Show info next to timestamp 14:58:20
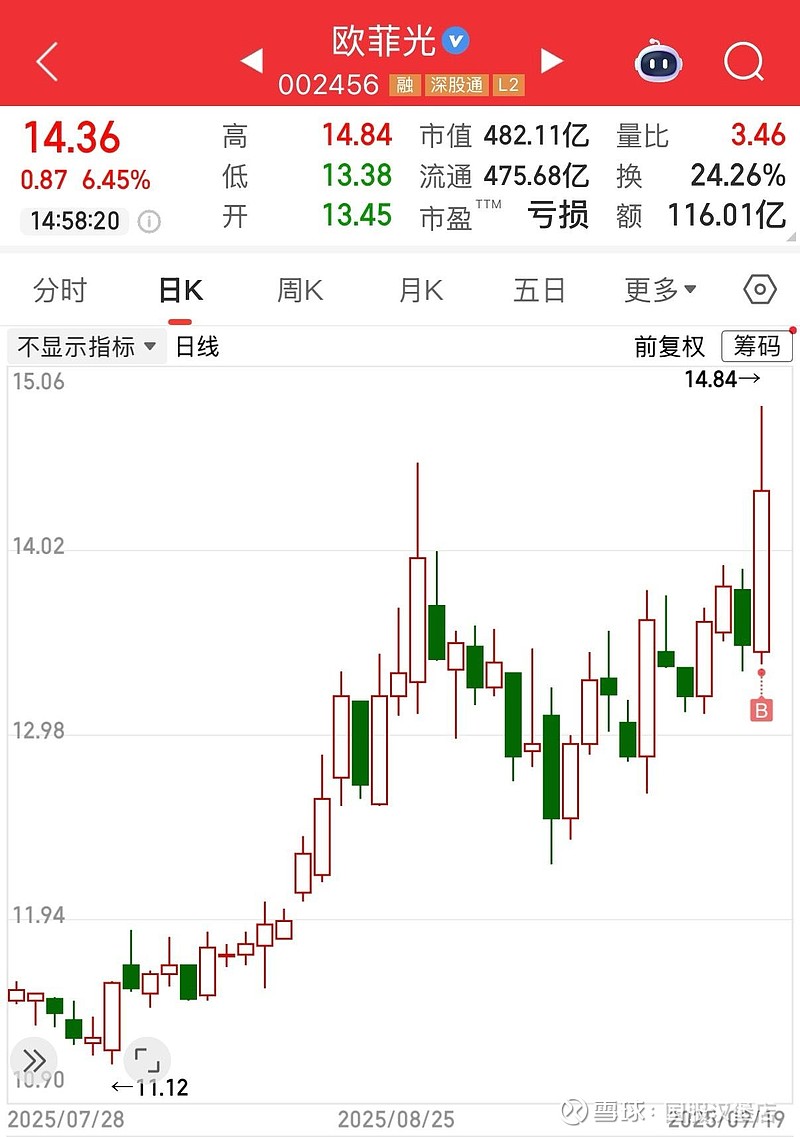The image size is (800, 1137). (149, 220)
